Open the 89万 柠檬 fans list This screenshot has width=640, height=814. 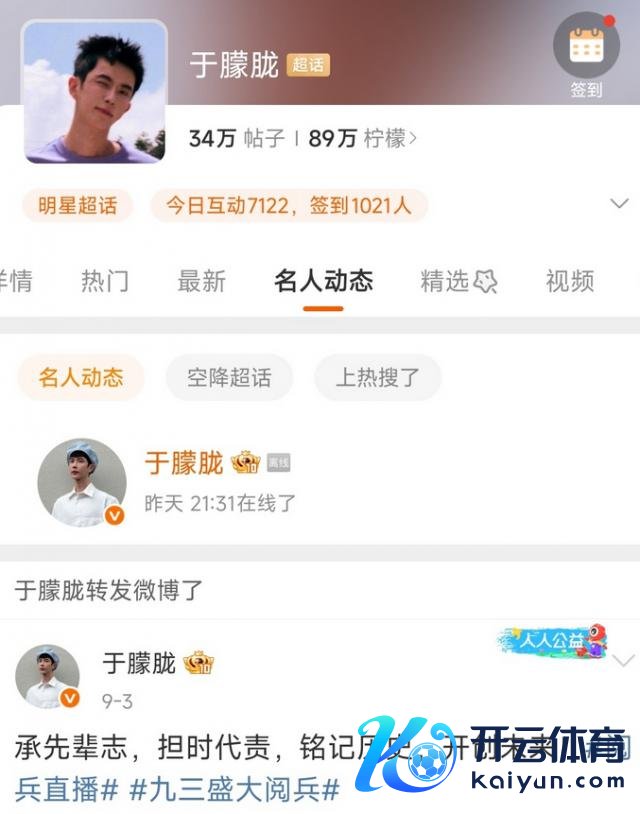[x=362, y=139]
